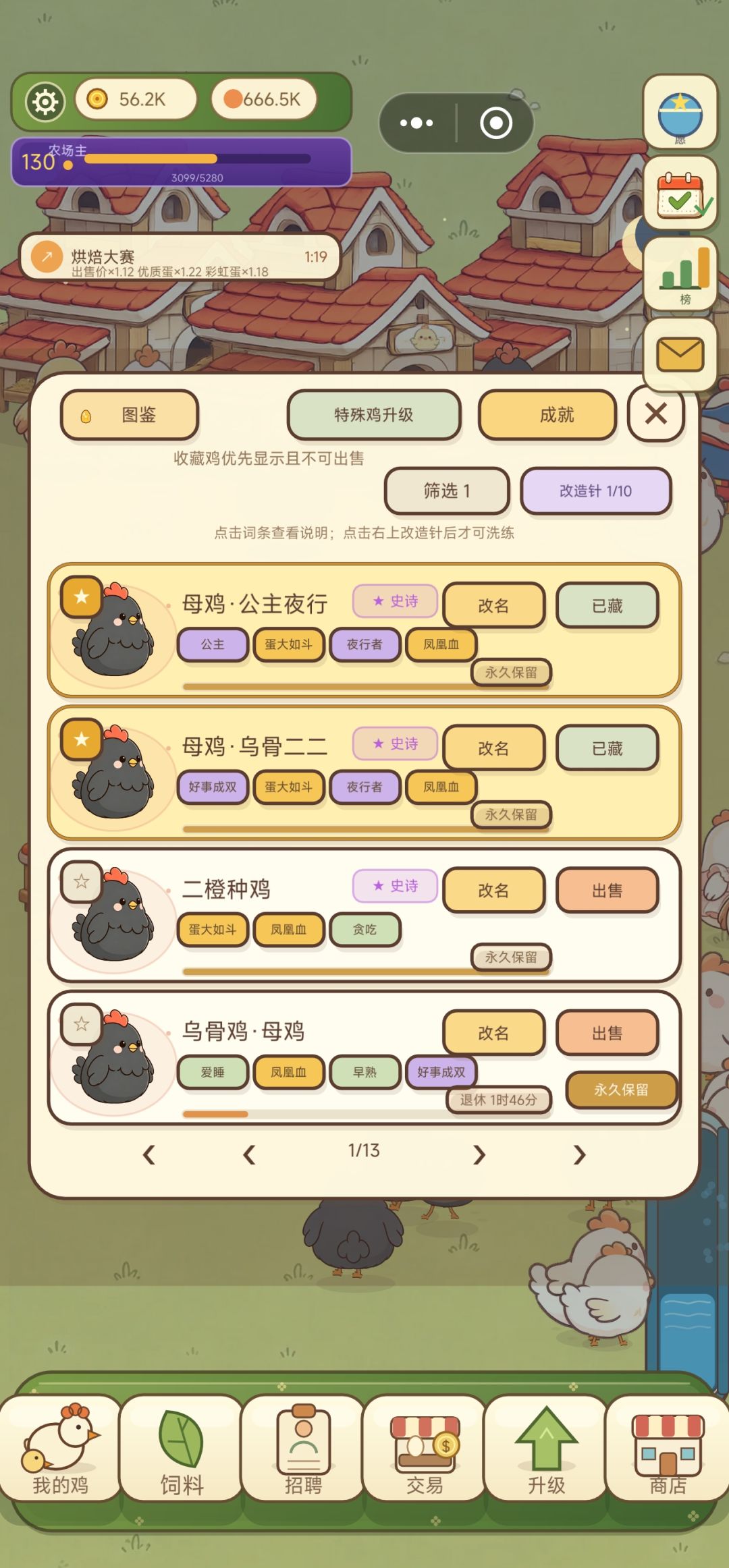Sell the chicken 二橙种鸡

coord(607,890)
